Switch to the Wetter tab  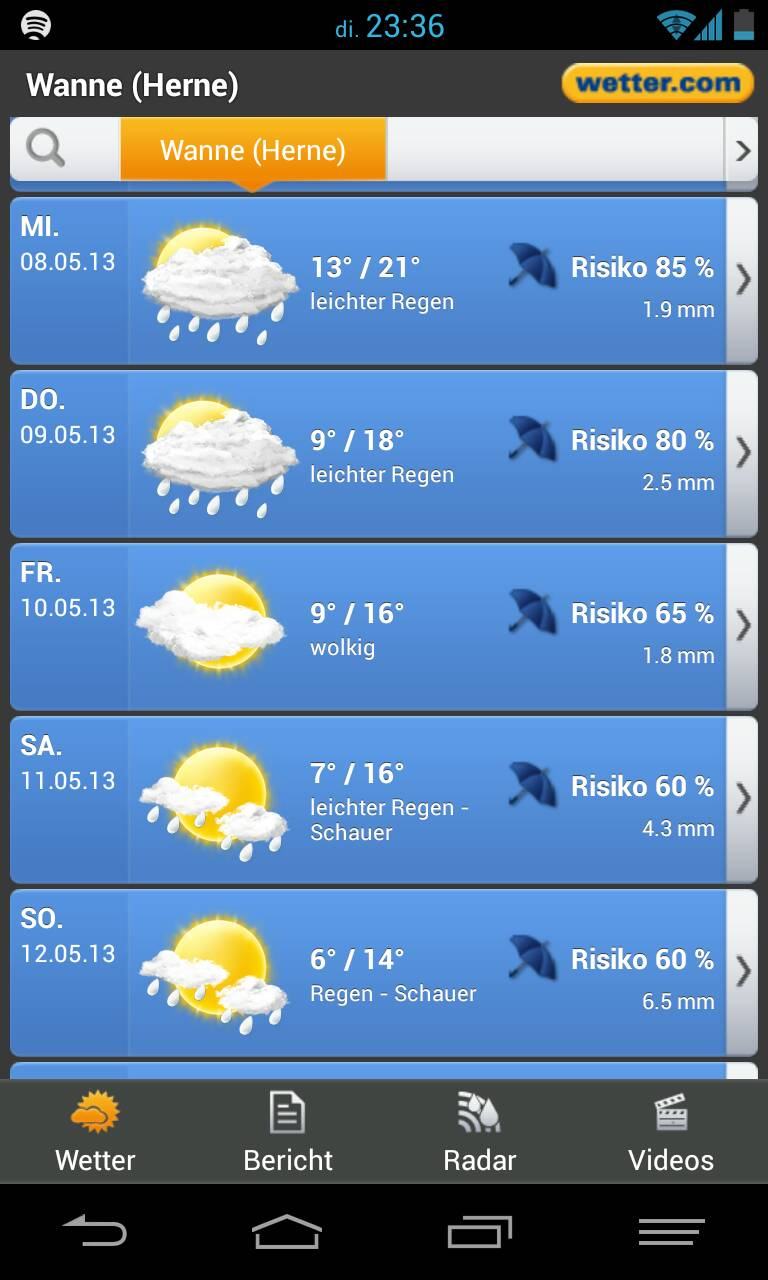tap(96, 1132)
